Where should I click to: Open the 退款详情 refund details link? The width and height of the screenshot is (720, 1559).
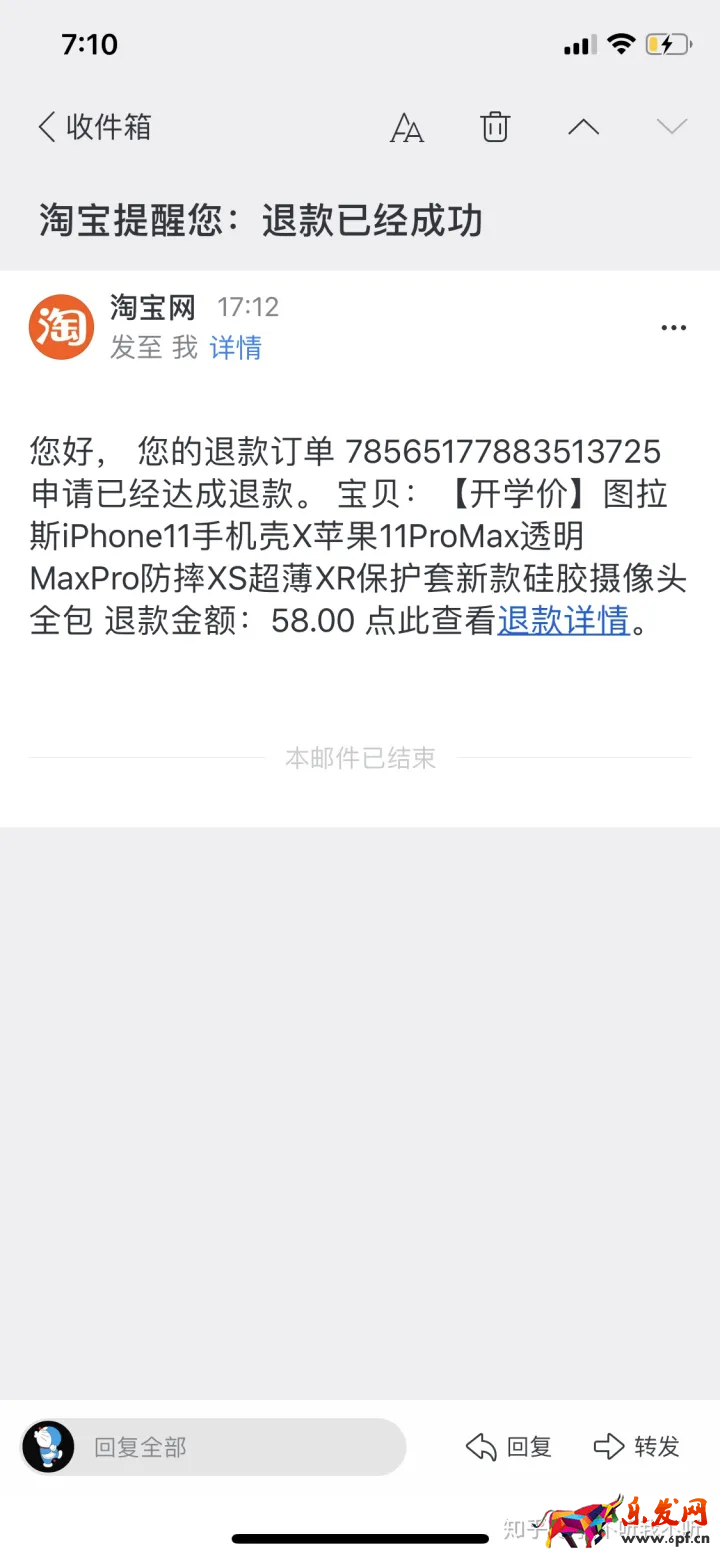point(563,621)
